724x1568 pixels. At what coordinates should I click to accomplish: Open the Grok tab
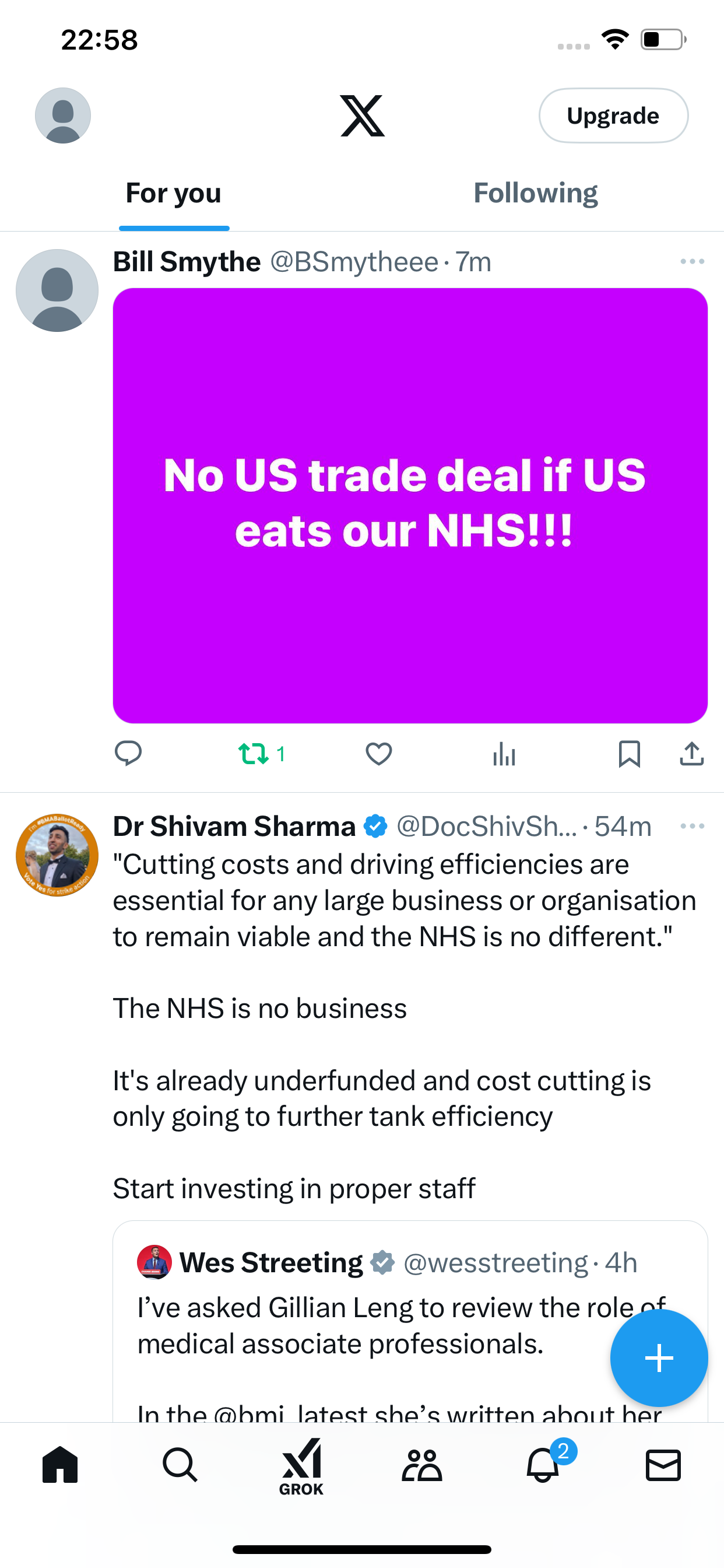click(x=301, y=1466)
